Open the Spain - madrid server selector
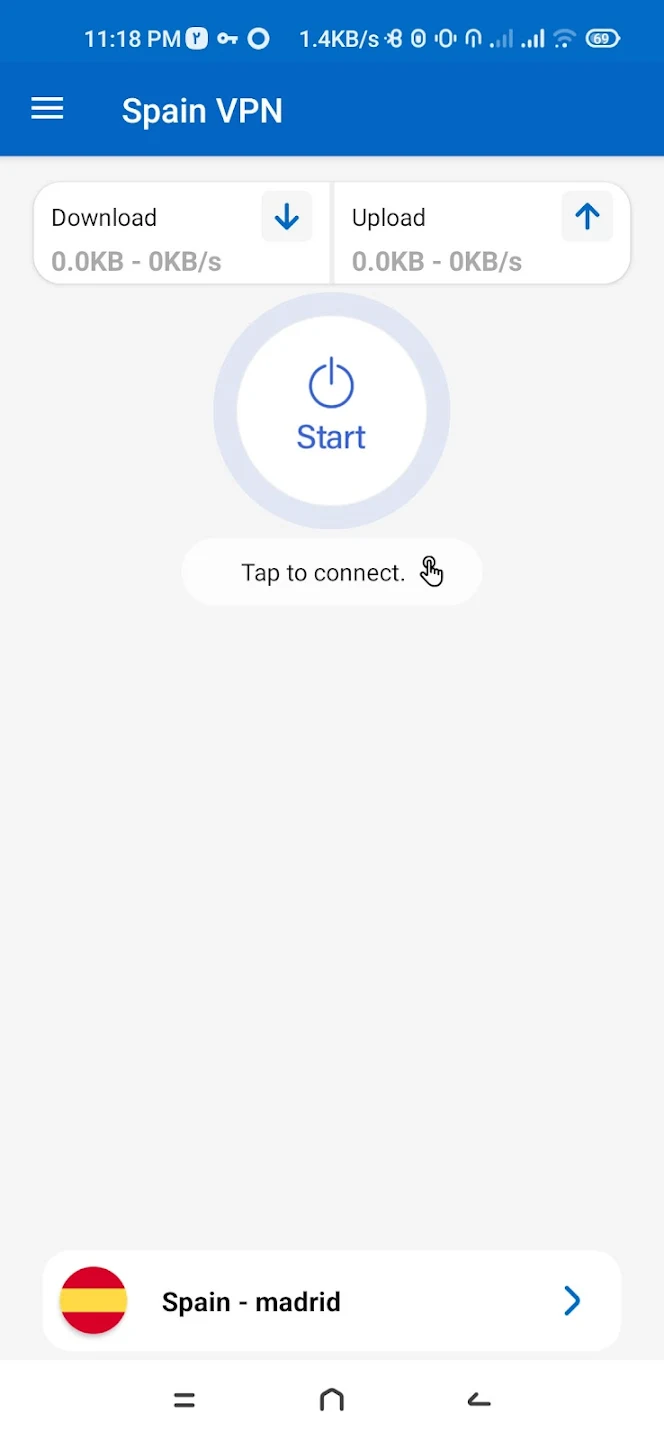 [331, 1301]
